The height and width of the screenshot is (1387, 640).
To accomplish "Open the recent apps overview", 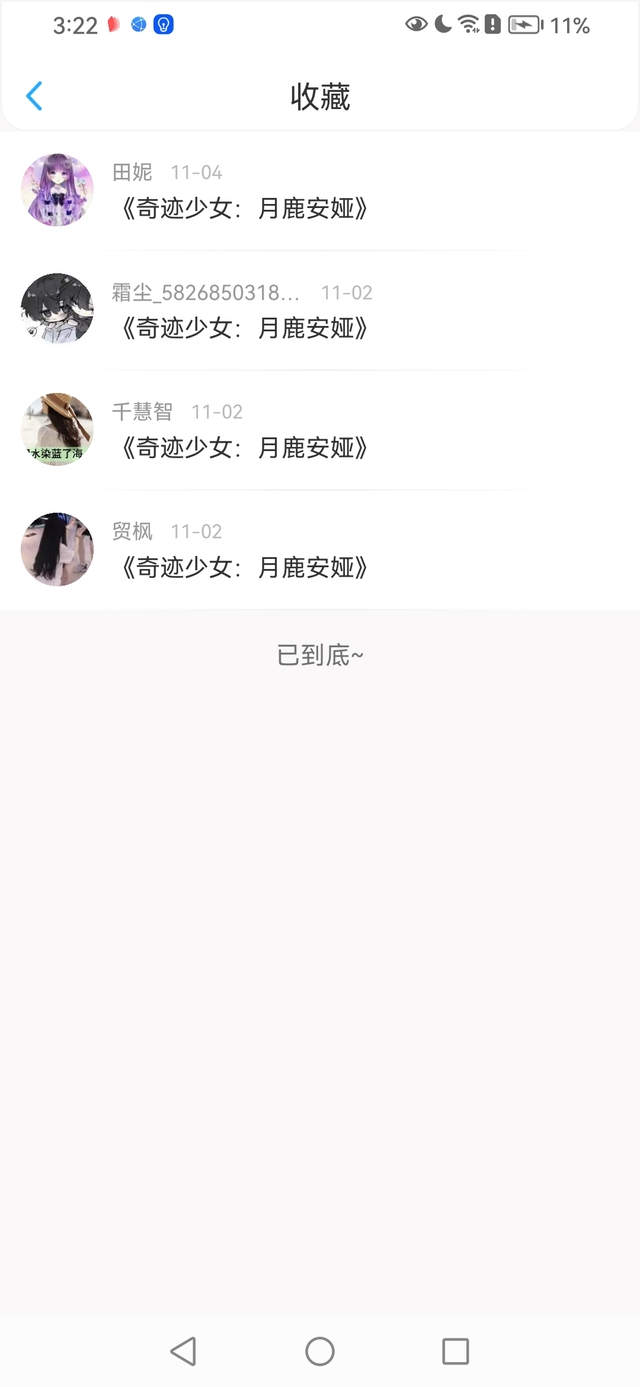I will 455,1352.
